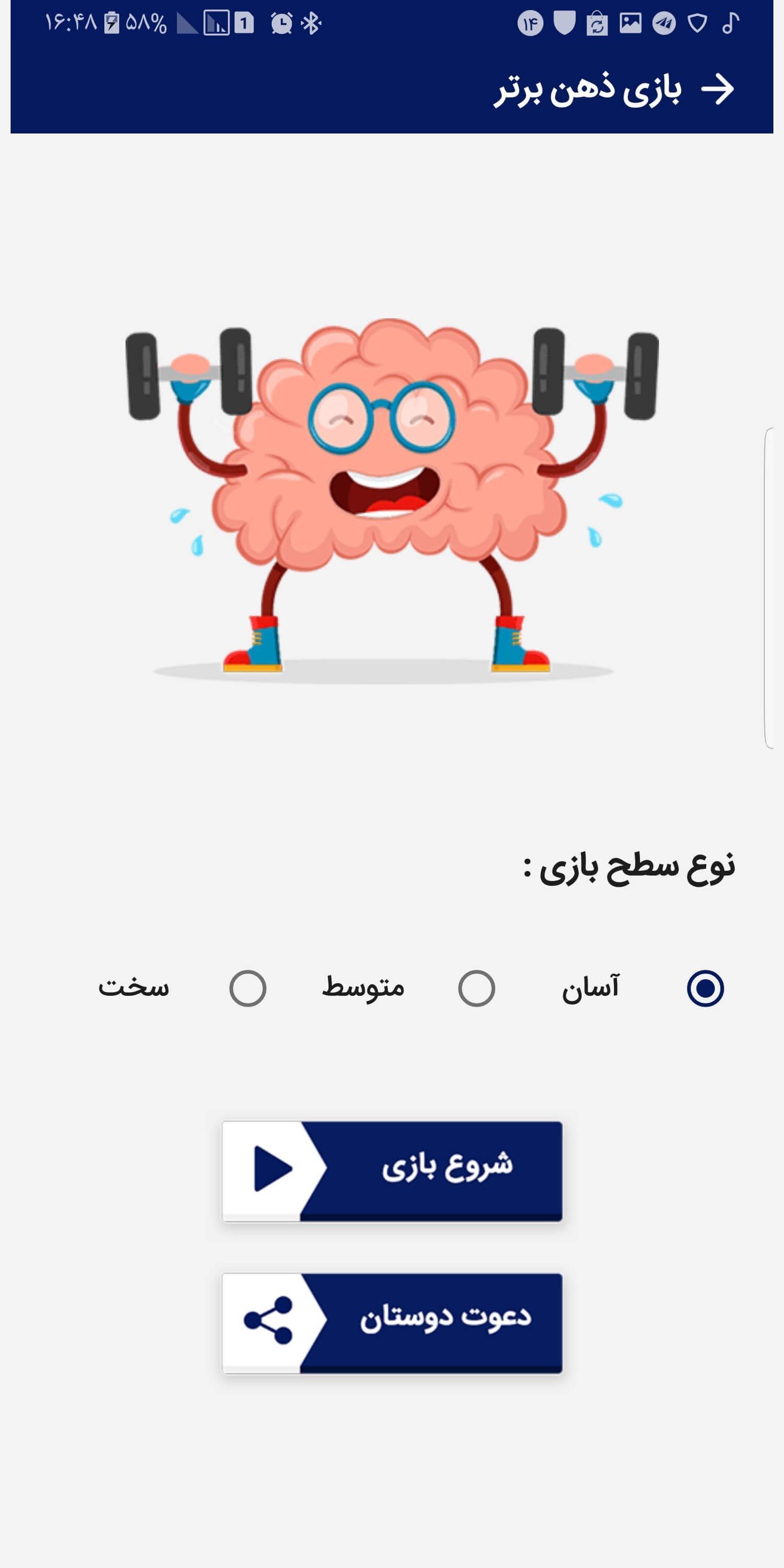Start the game with شروع بازی
The width and height of the screenshot is (784, 1568).
pos(392,1171)
